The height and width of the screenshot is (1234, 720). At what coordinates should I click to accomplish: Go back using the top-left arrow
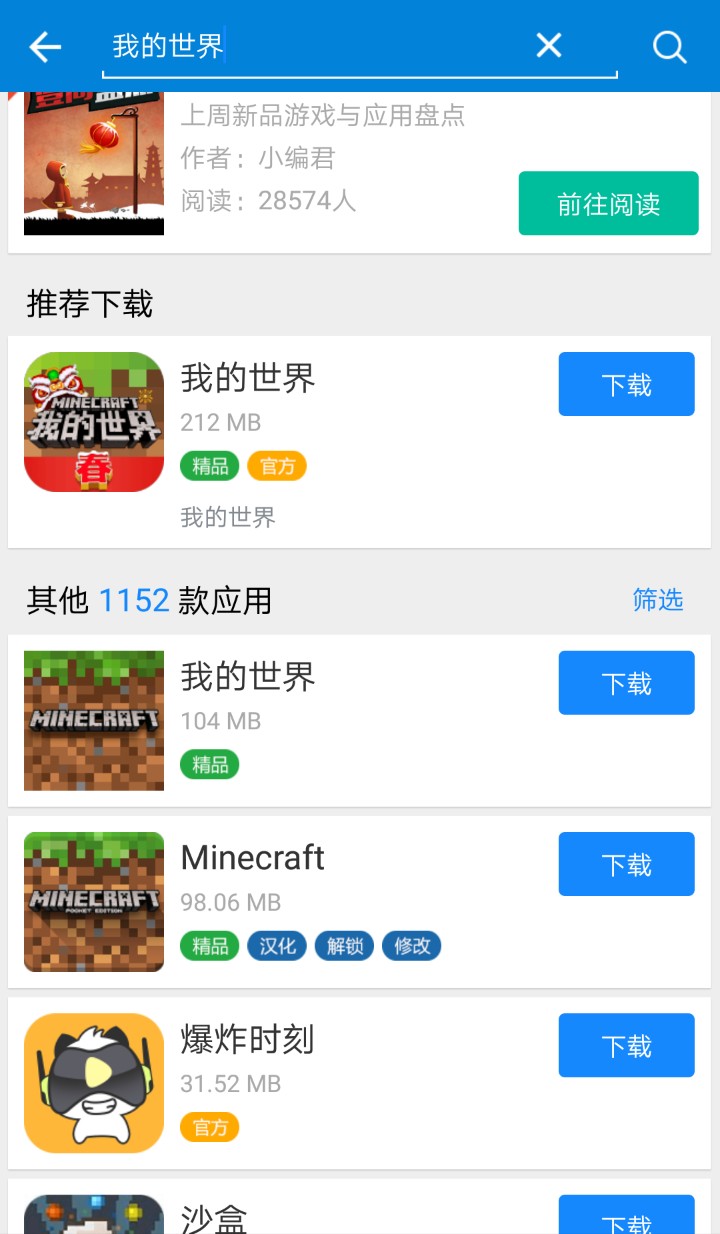45,46
